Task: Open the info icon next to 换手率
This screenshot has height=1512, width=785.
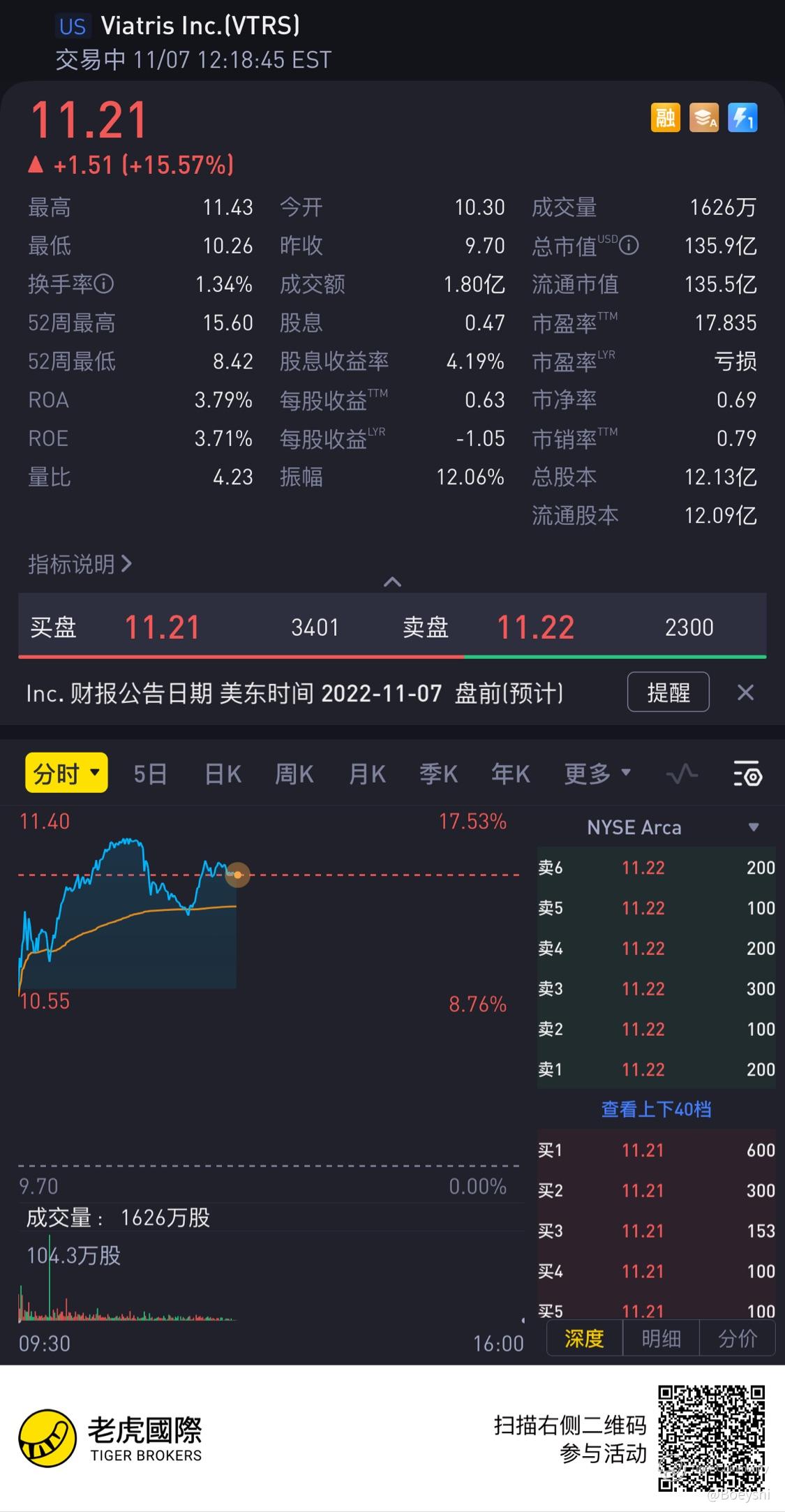Action: (x=104, y=284)
